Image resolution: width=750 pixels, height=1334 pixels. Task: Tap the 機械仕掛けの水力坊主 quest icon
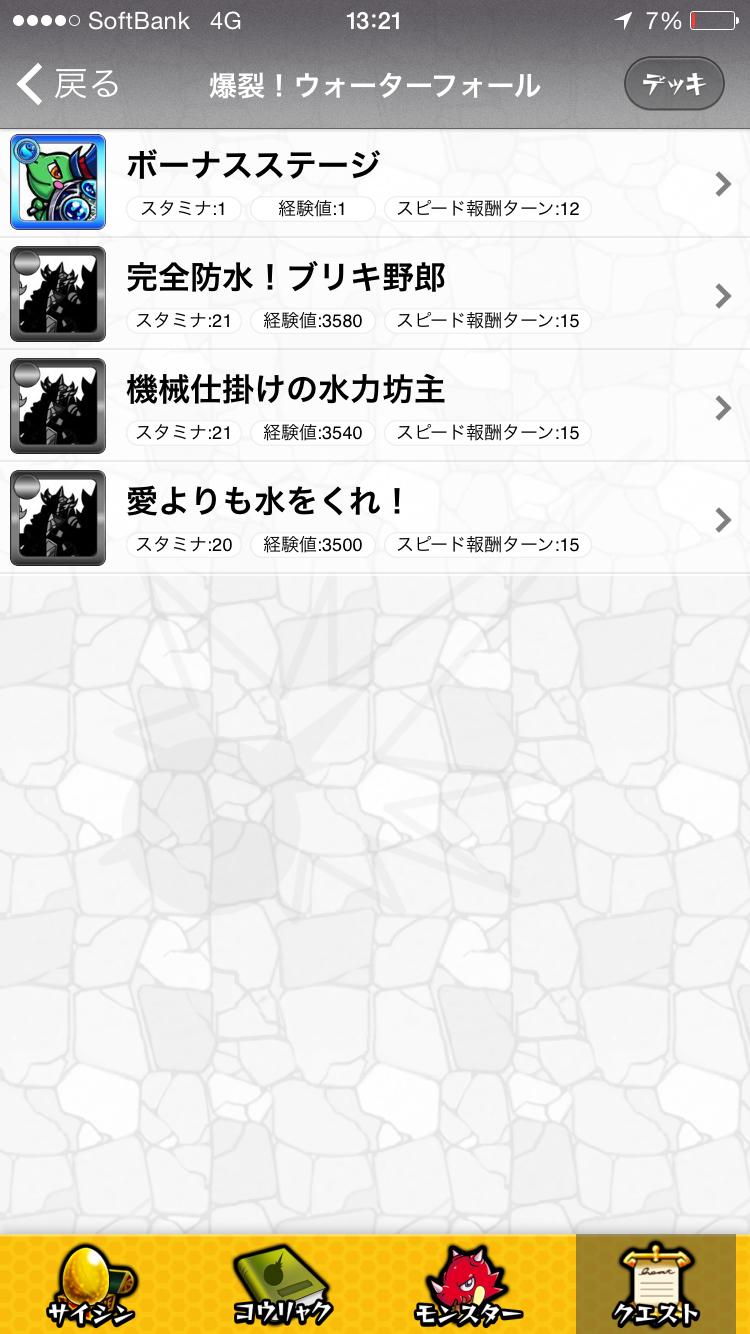click(x=57, y=406)
